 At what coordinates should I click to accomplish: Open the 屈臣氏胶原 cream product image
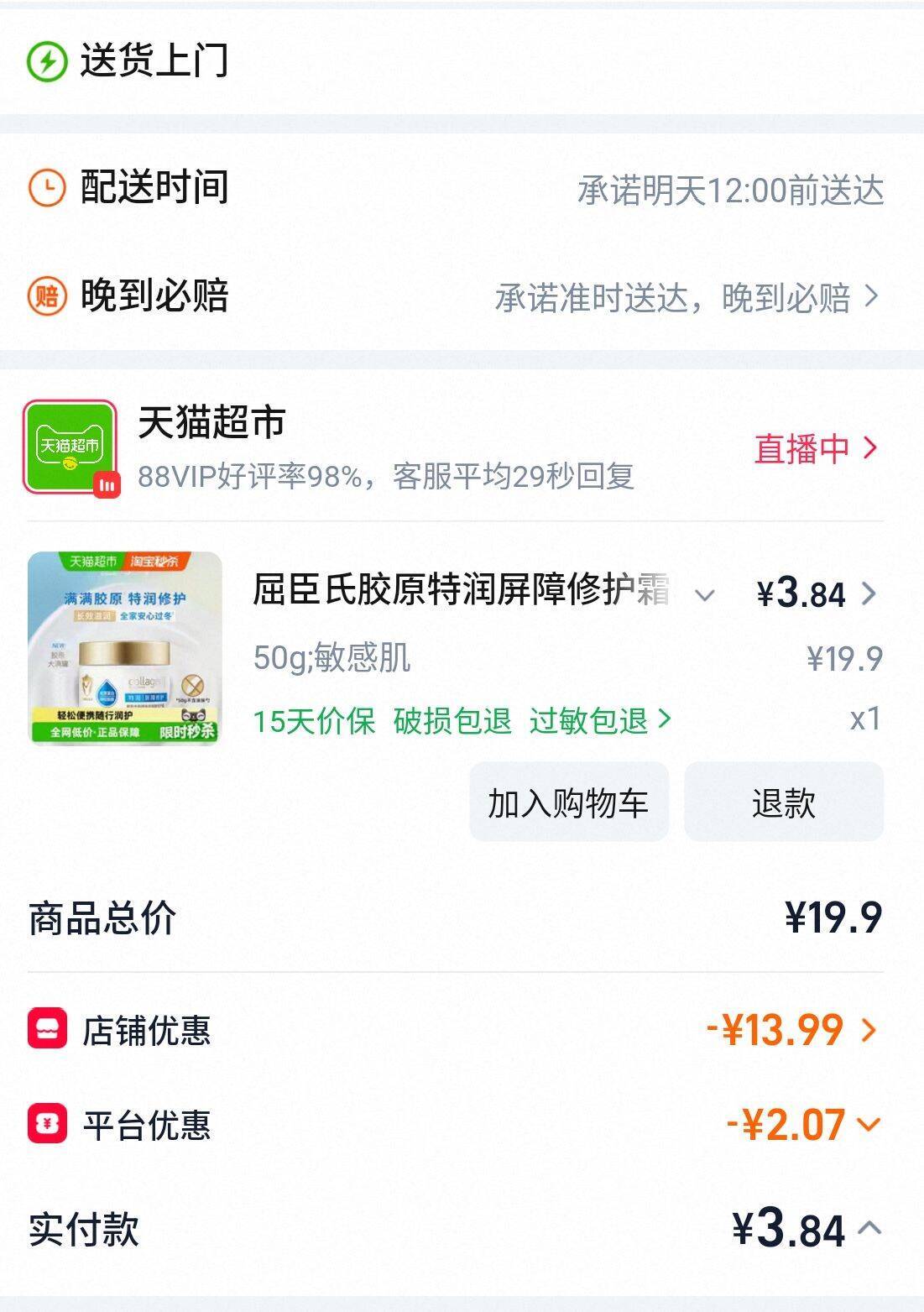tap(125, 647)
